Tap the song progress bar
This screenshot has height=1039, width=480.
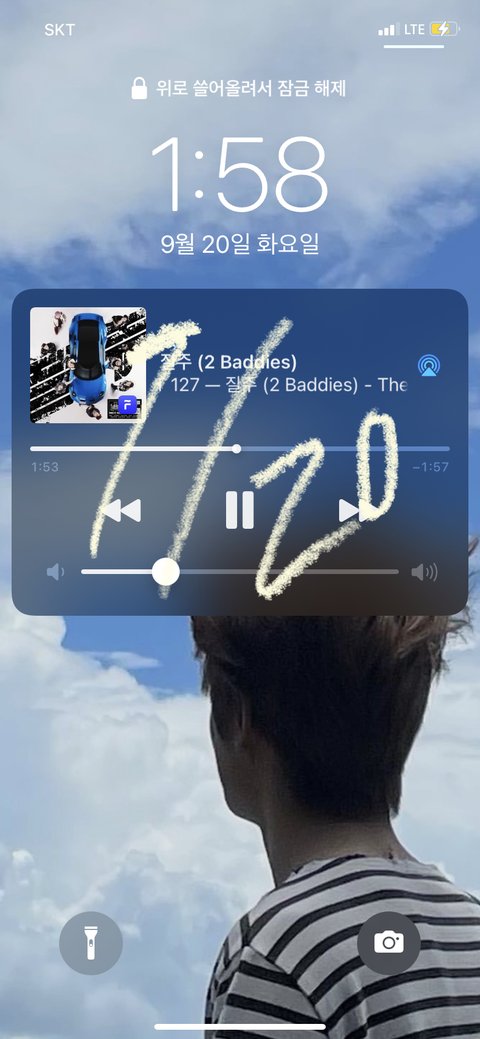240,449
